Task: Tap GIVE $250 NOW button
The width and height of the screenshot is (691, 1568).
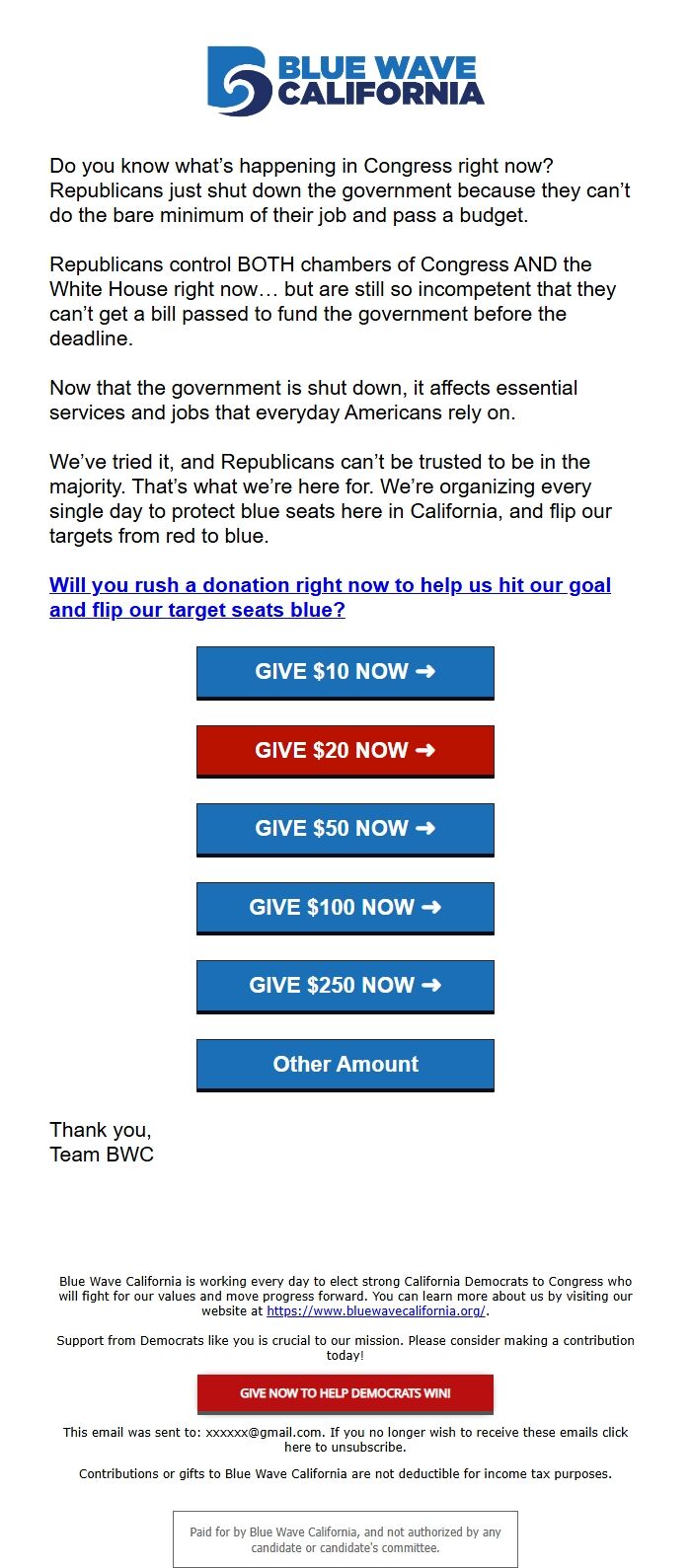Action: click(345, 985)
